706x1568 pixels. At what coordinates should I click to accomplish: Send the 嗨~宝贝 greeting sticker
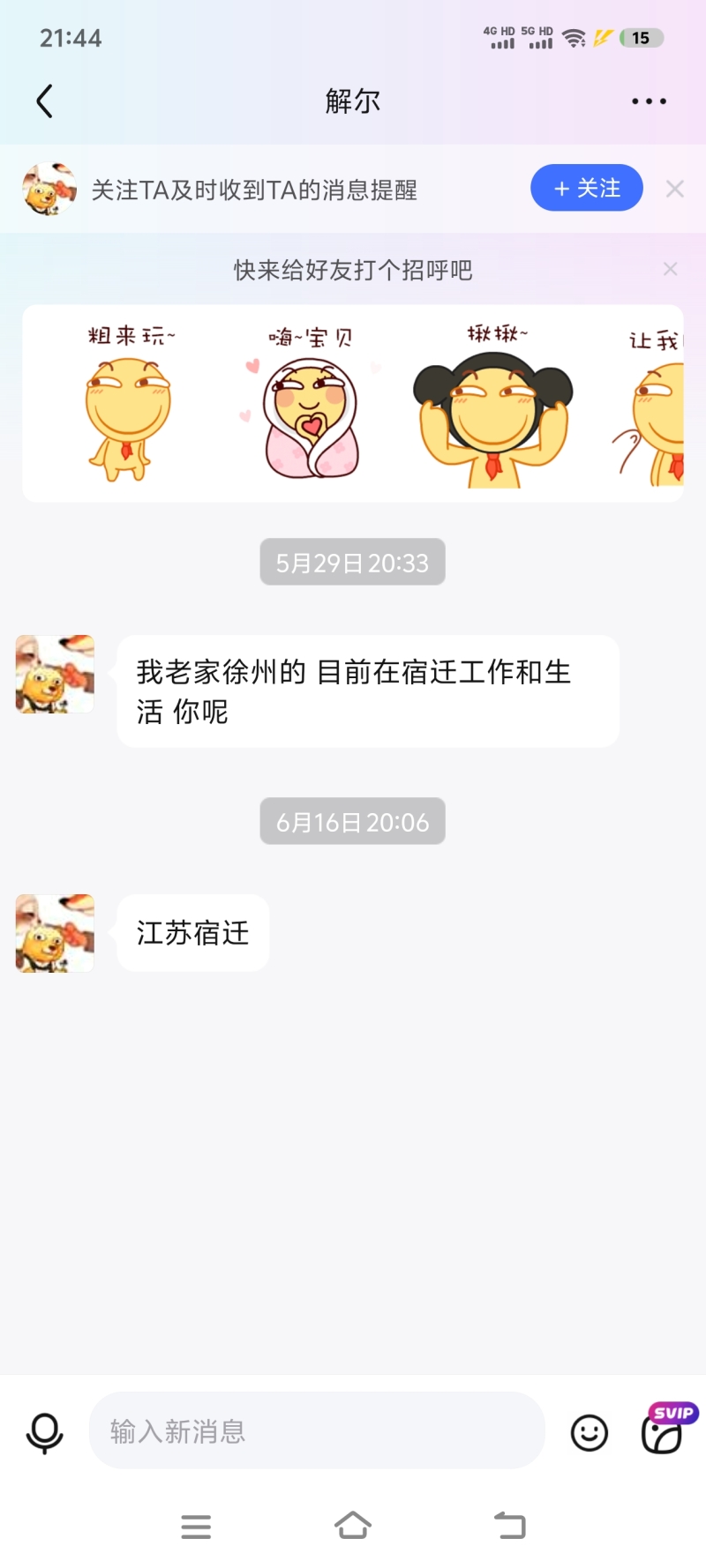pos(311,406)
